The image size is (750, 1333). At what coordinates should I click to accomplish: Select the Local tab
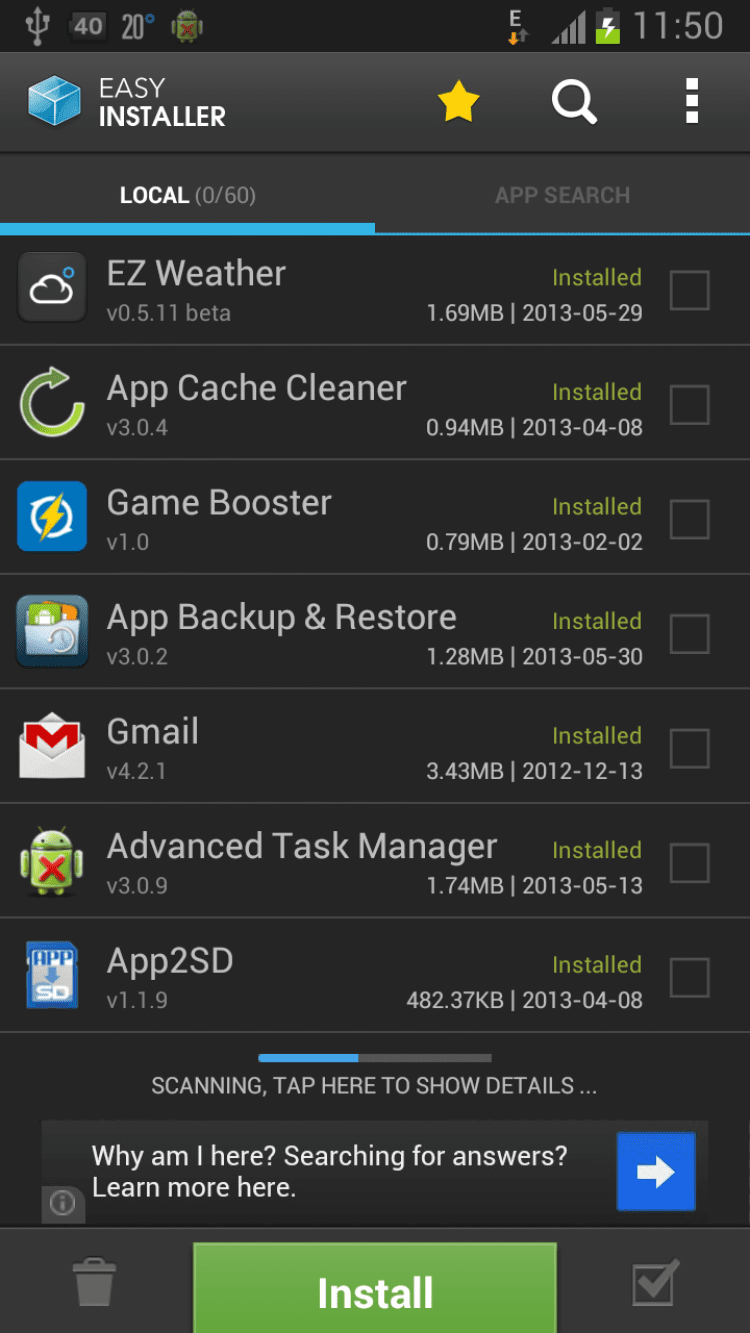point(187,195)
